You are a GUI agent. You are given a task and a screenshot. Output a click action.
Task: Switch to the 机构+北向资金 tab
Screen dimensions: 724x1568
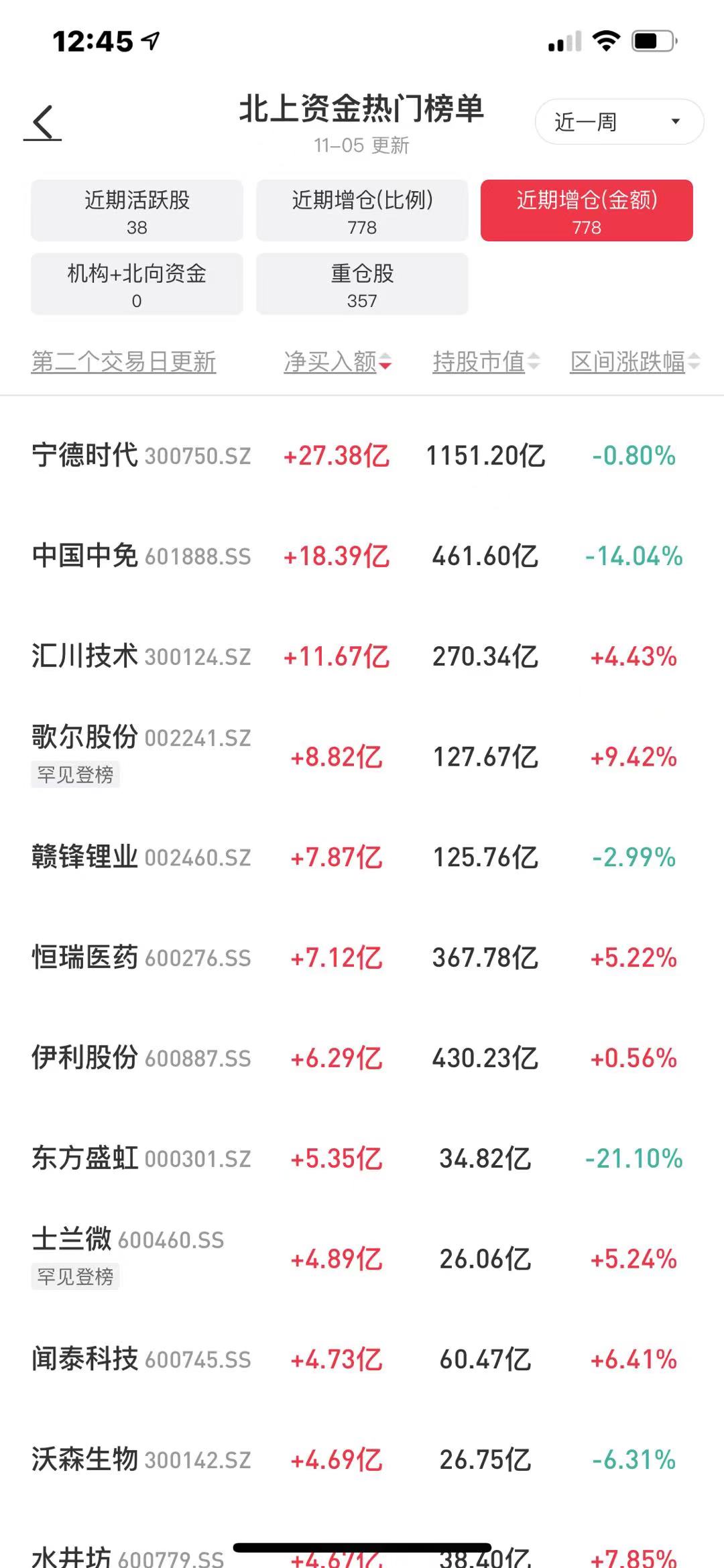pyautogui.click(x=137, y=284)
